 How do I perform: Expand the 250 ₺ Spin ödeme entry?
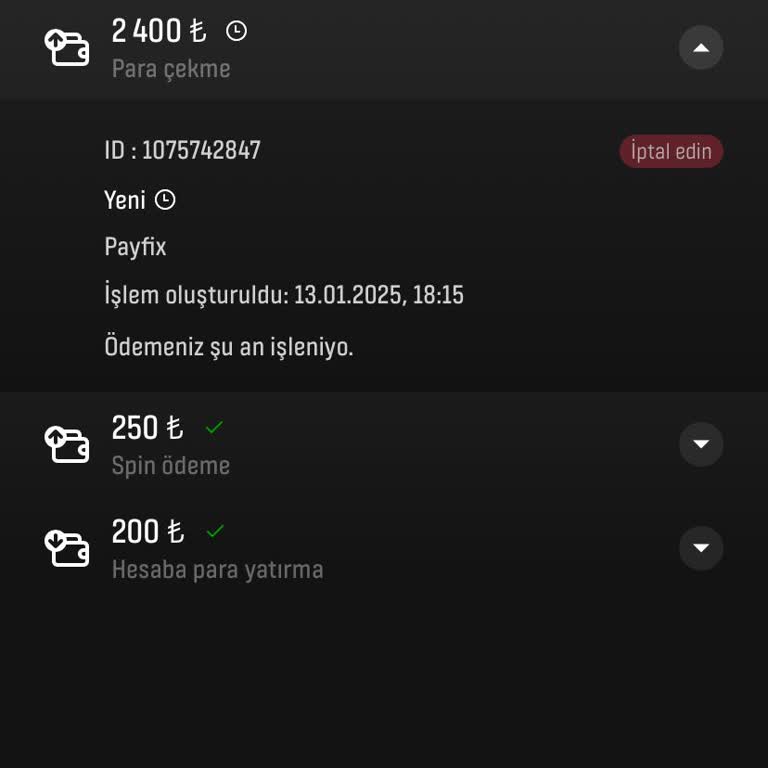click(701, 444)
